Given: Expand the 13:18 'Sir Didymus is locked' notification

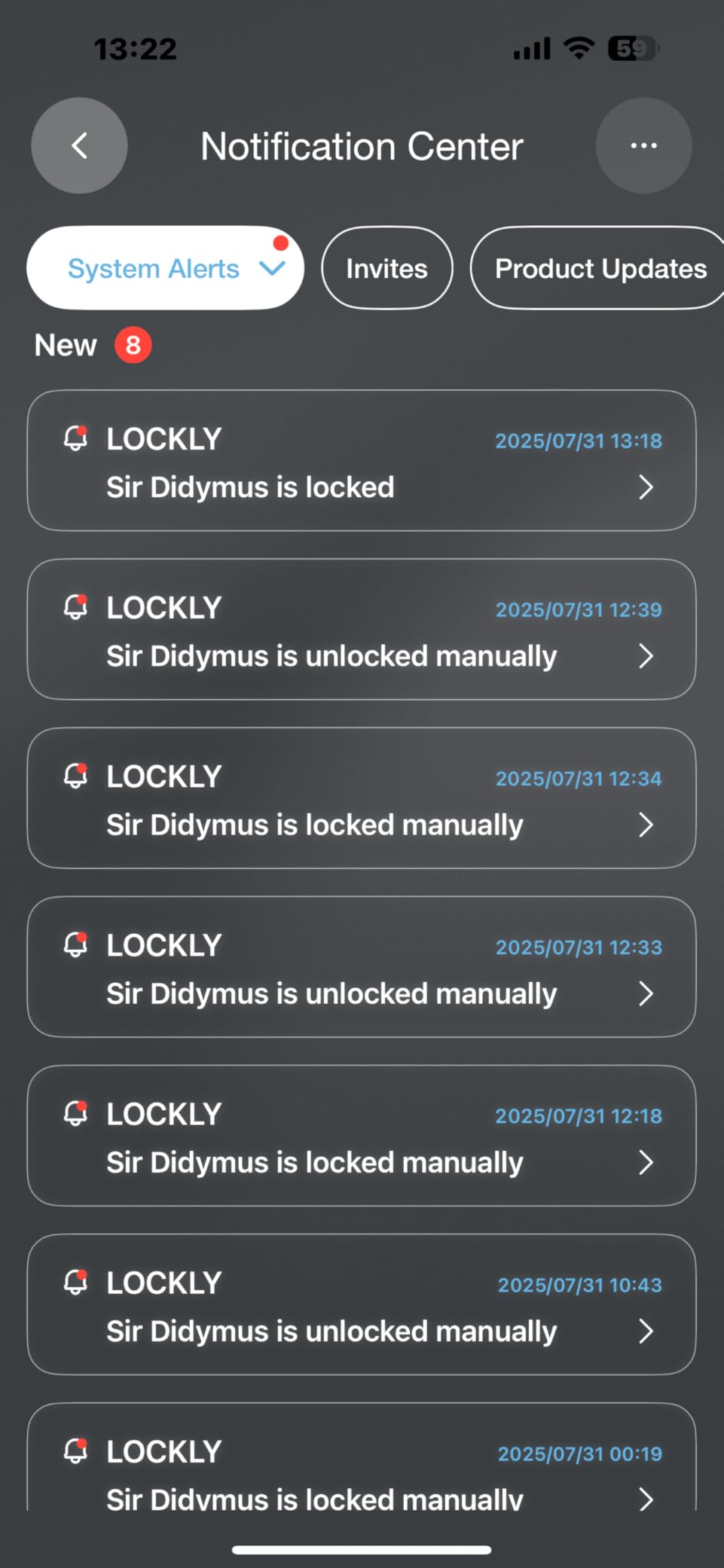Looking at the screenshot, I should [646, 488].
